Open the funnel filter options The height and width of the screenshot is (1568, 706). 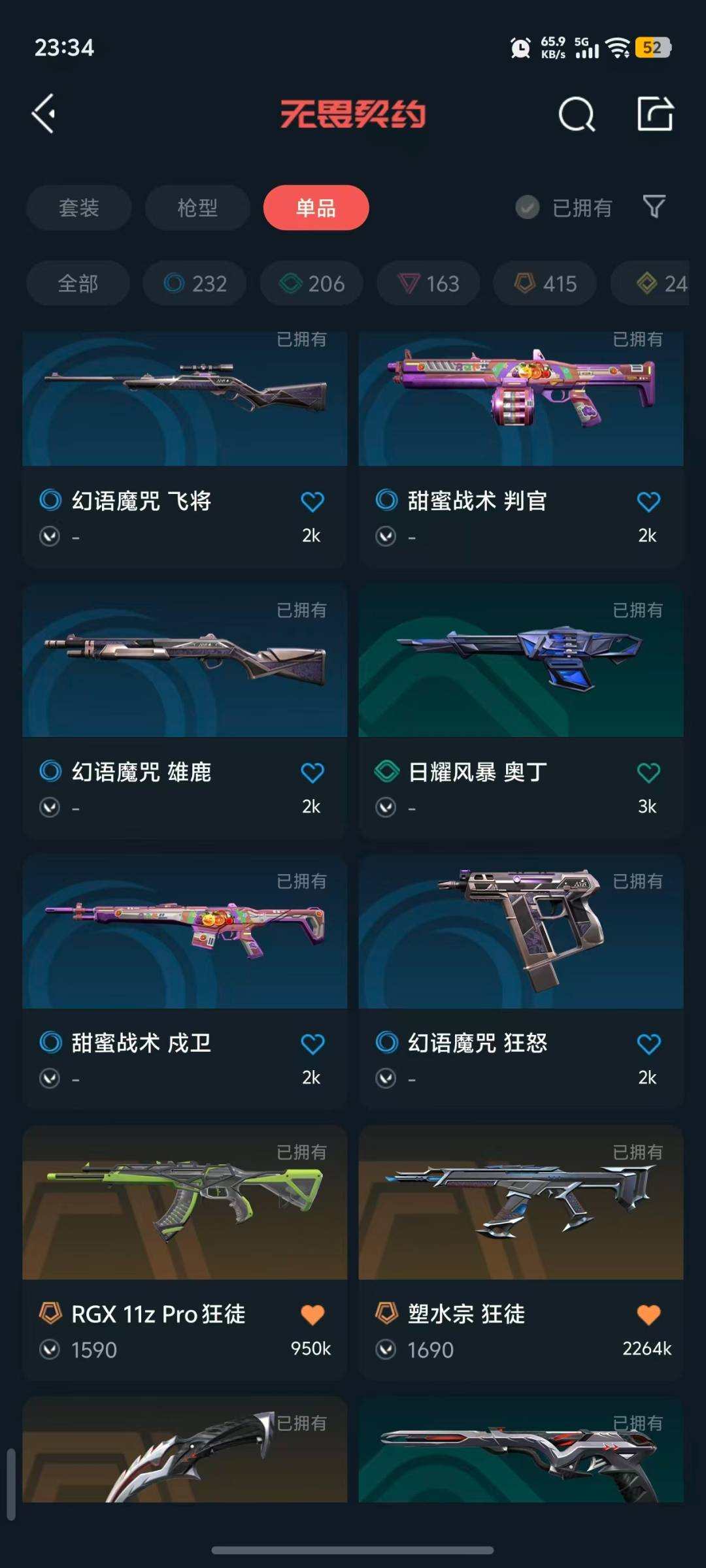pyautogui.click(x=654, y=207)
